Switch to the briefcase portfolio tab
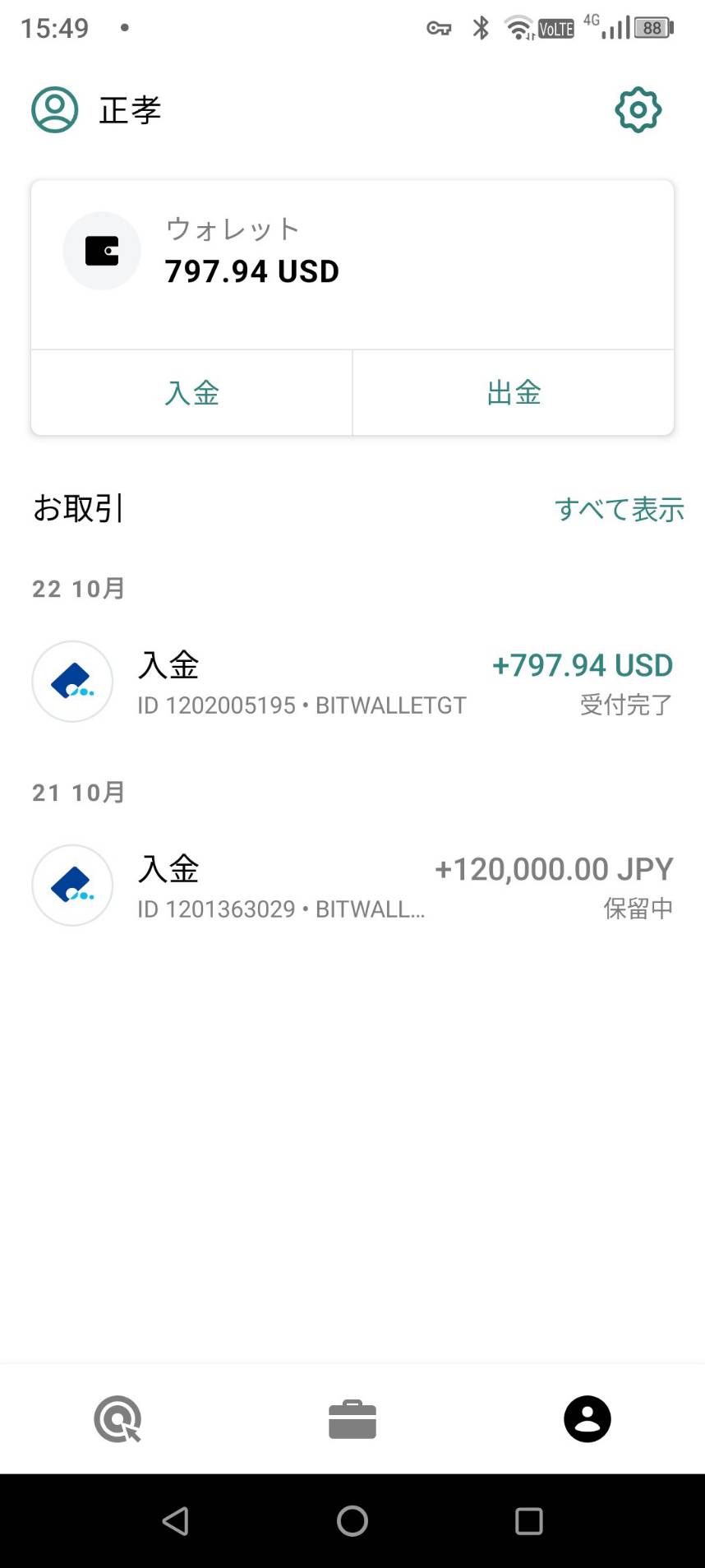 (x=352, y=1418)
